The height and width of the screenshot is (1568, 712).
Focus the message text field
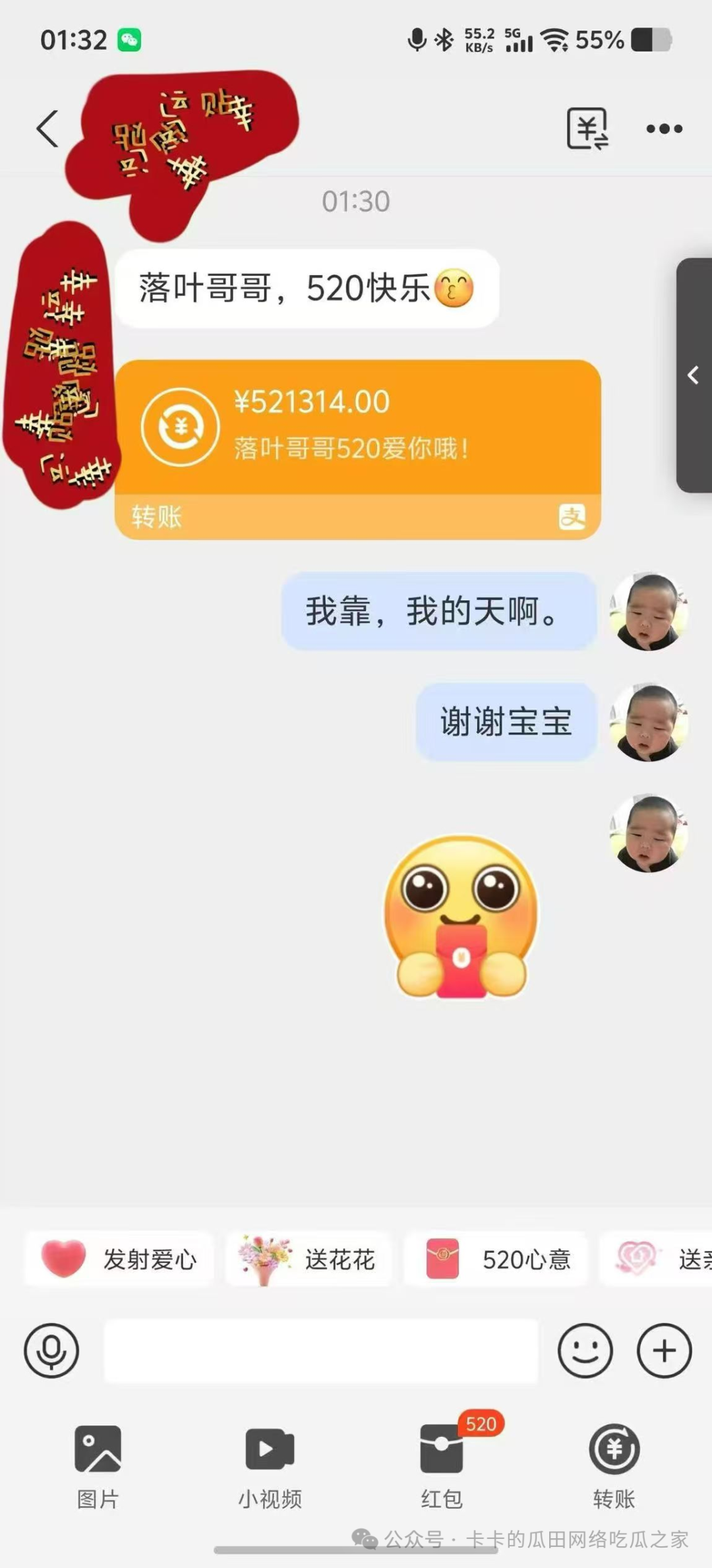(x=321, y=1351)
